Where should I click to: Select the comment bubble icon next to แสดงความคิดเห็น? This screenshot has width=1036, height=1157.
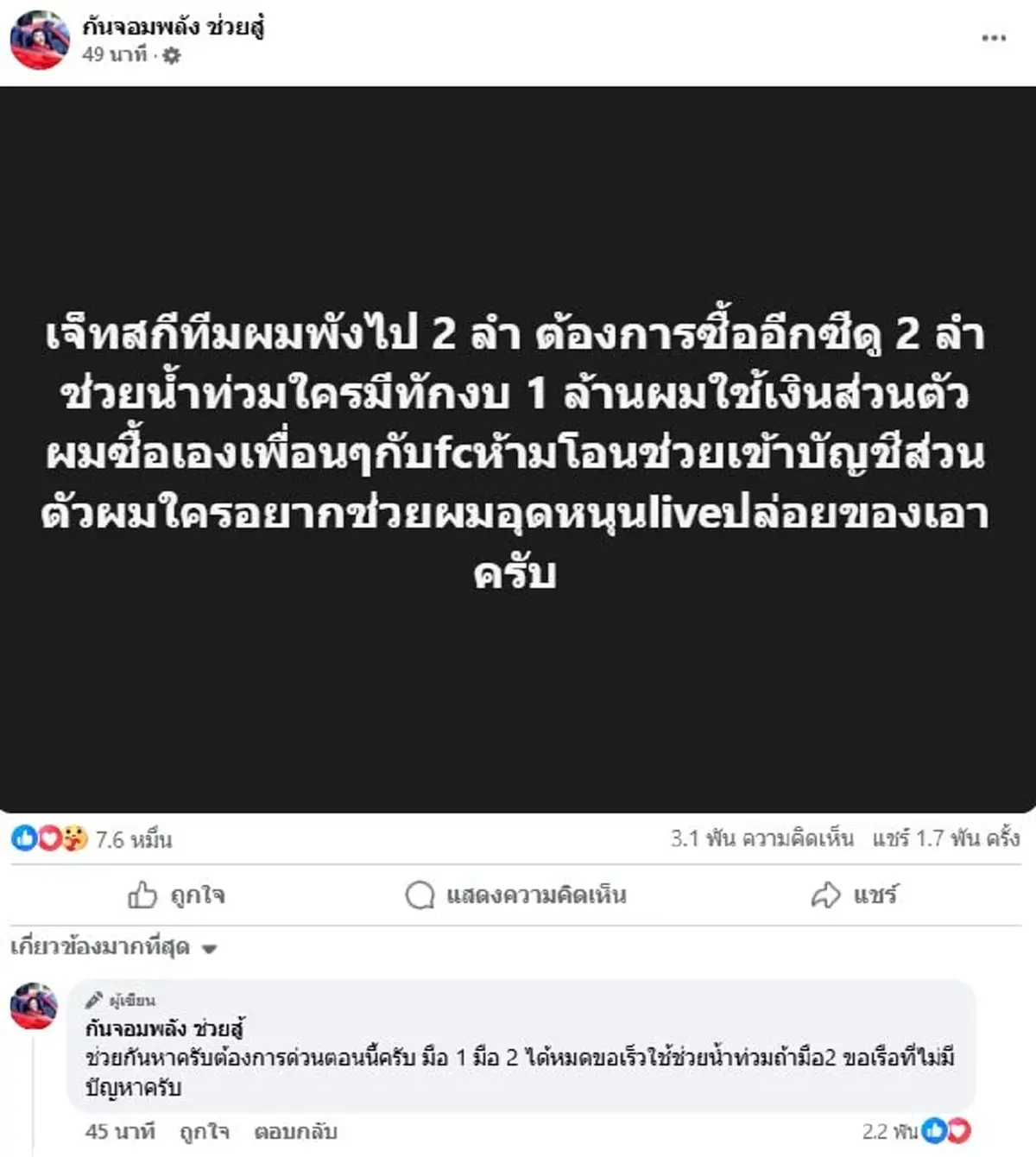[x=420, y=895]
